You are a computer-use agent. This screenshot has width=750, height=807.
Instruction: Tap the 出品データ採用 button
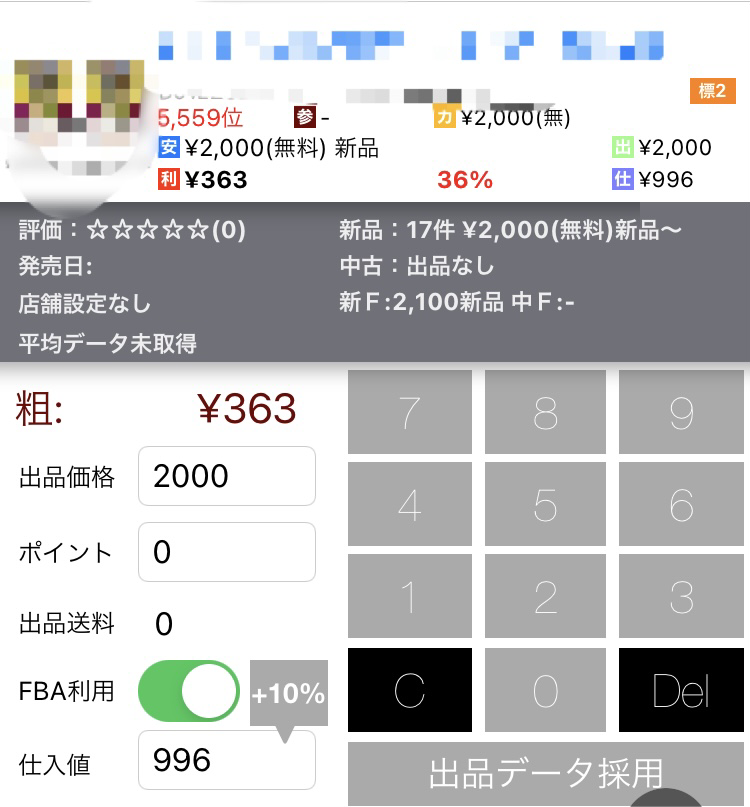tap(546, 774)
